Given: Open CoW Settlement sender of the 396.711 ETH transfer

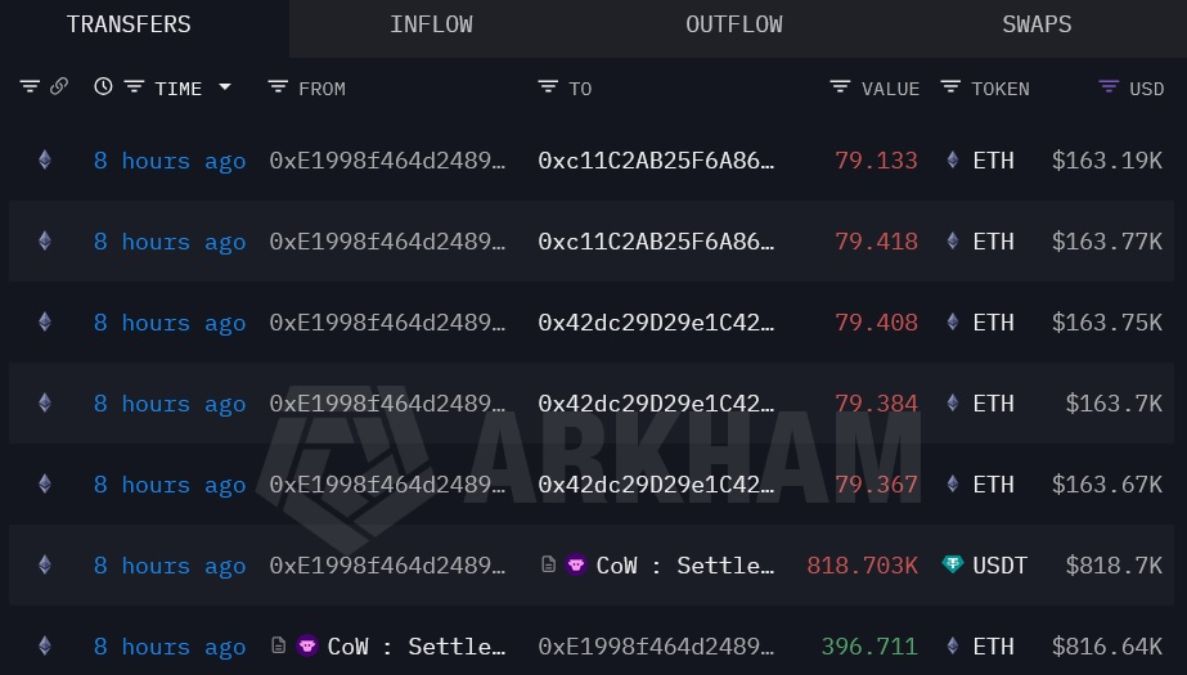Looking at the screenshot, I should pos(416,646).
